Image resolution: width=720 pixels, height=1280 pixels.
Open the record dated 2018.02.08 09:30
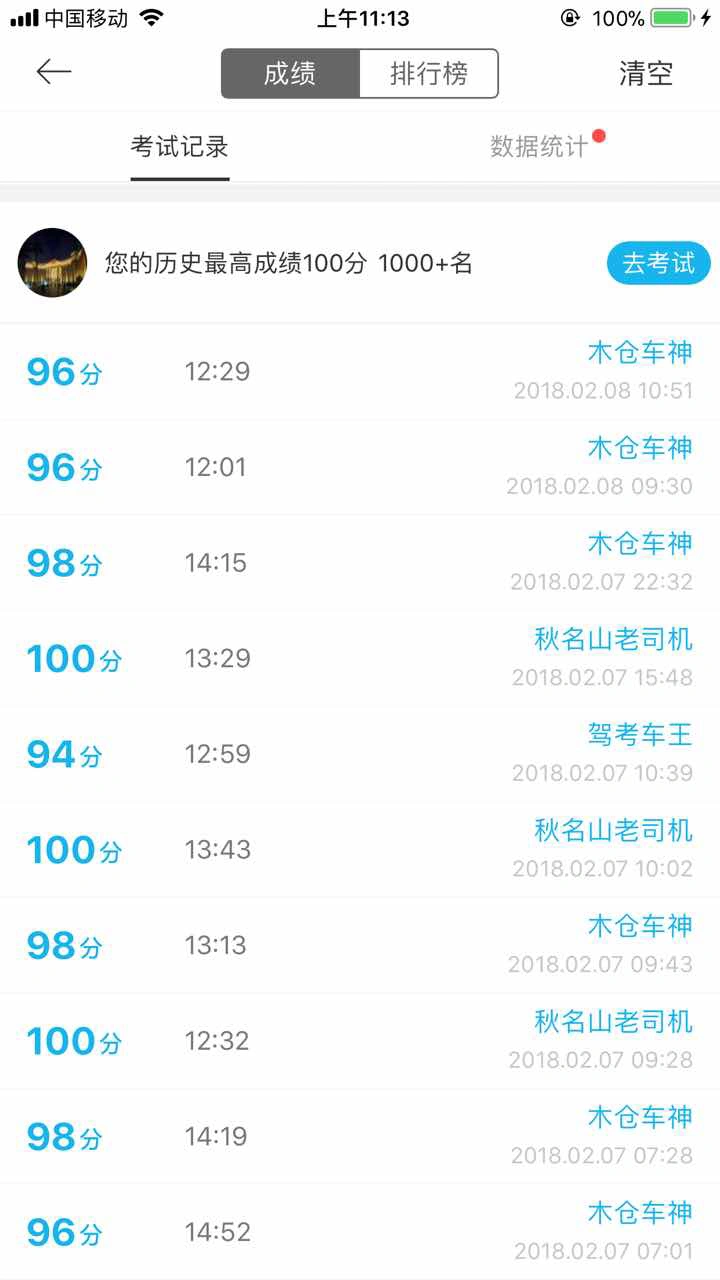[x=360, y=467]
